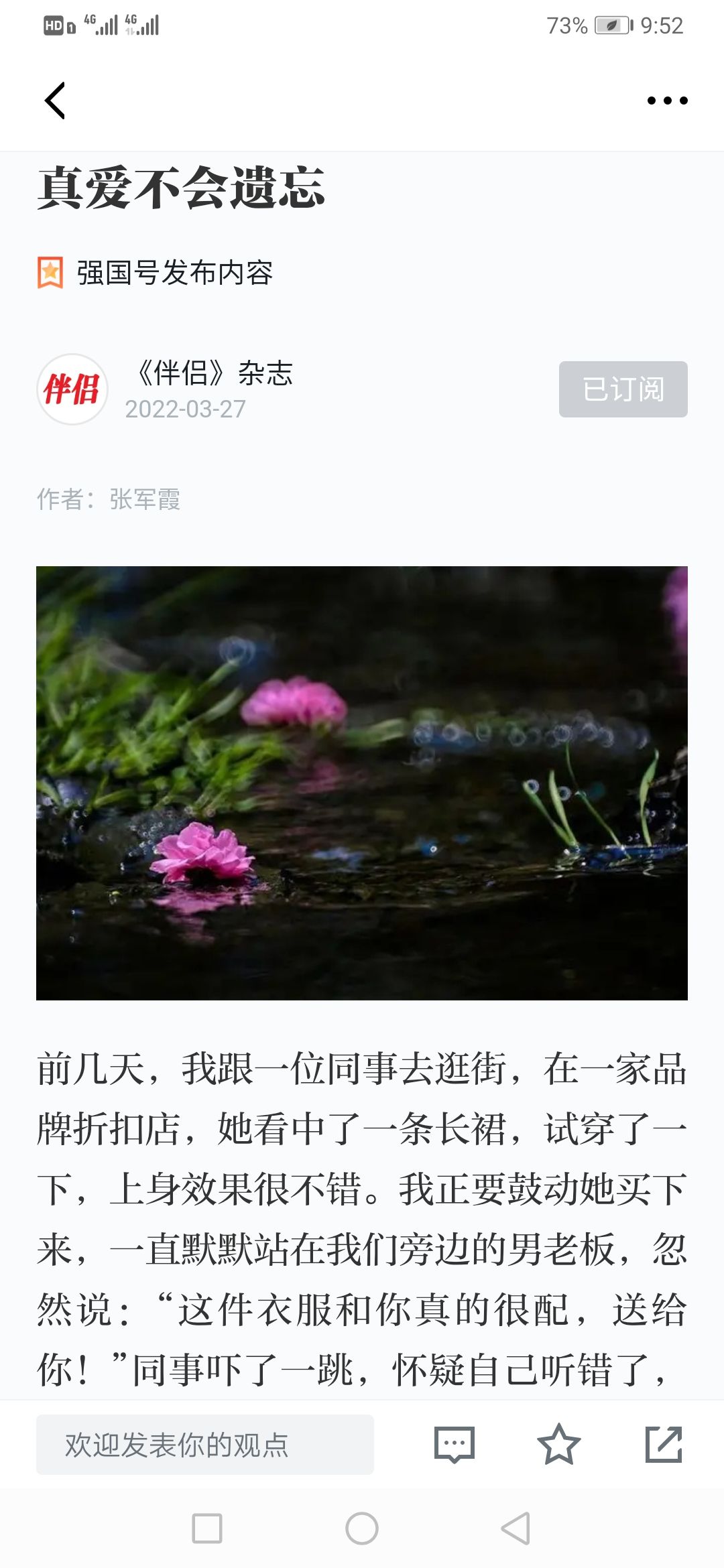The width and height of the screenshot is (724, 1568).
Task: Tap the 已订阅 subscribed button
Action: pos(623,389)
